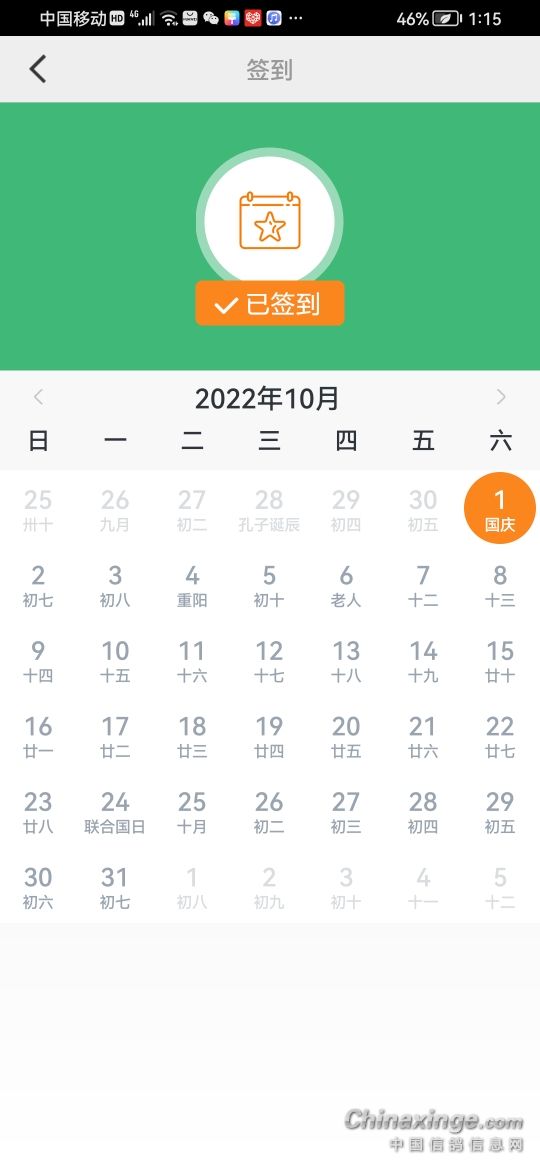Image resolution: width=540 pixels, height=1170 pixels.
Task: Show the previous month in the calendar
Action: [39, 397]
